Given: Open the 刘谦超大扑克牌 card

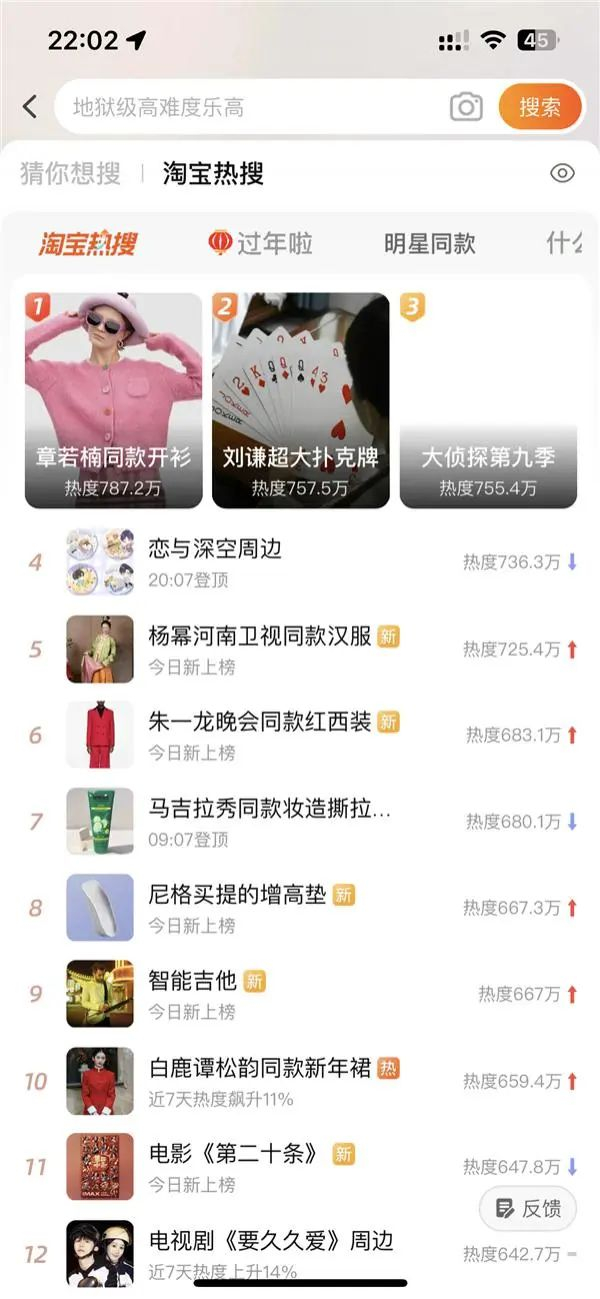Looking at the screenshot, I should point(301,400).
